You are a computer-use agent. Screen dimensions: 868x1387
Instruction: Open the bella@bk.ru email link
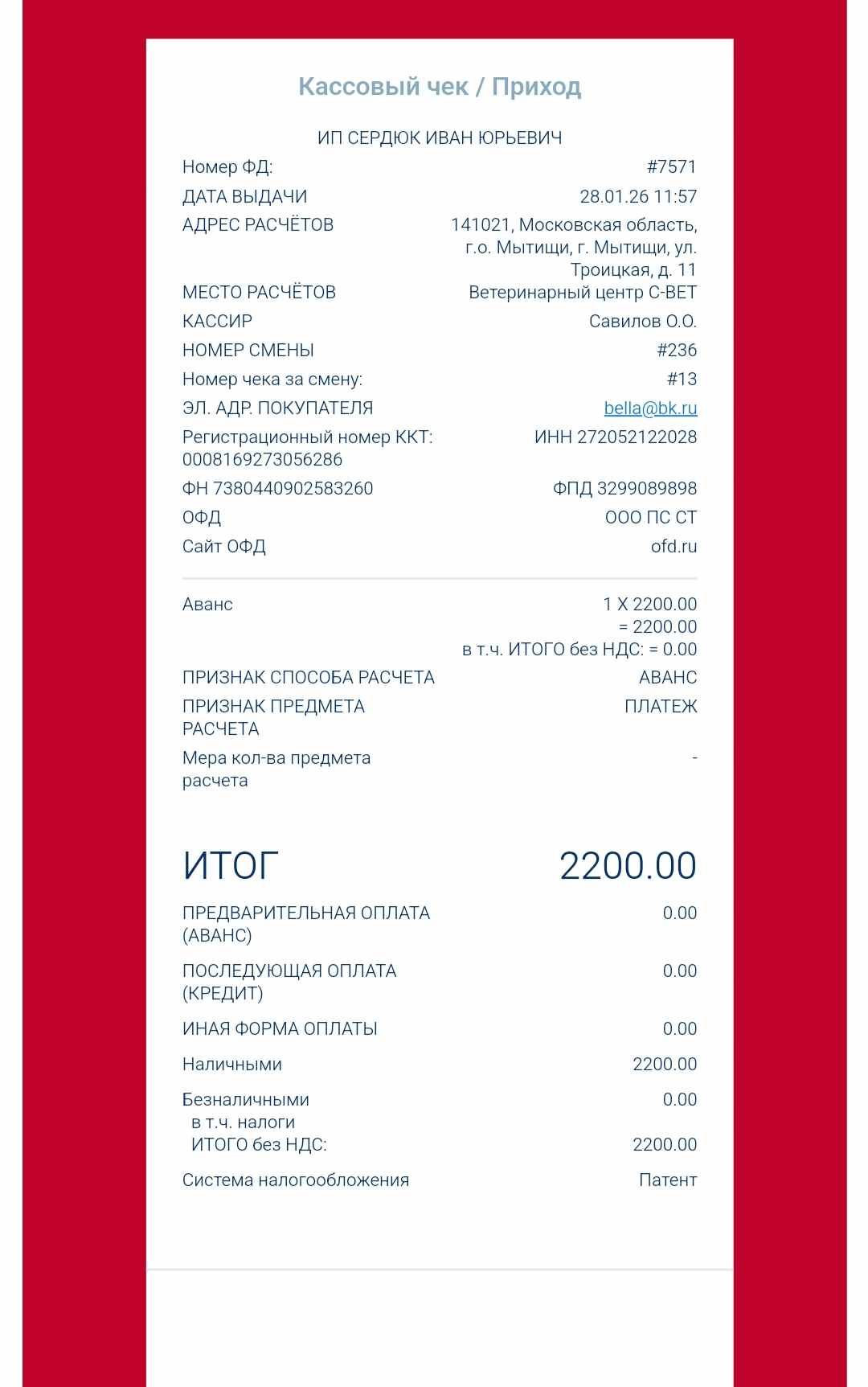650,408
